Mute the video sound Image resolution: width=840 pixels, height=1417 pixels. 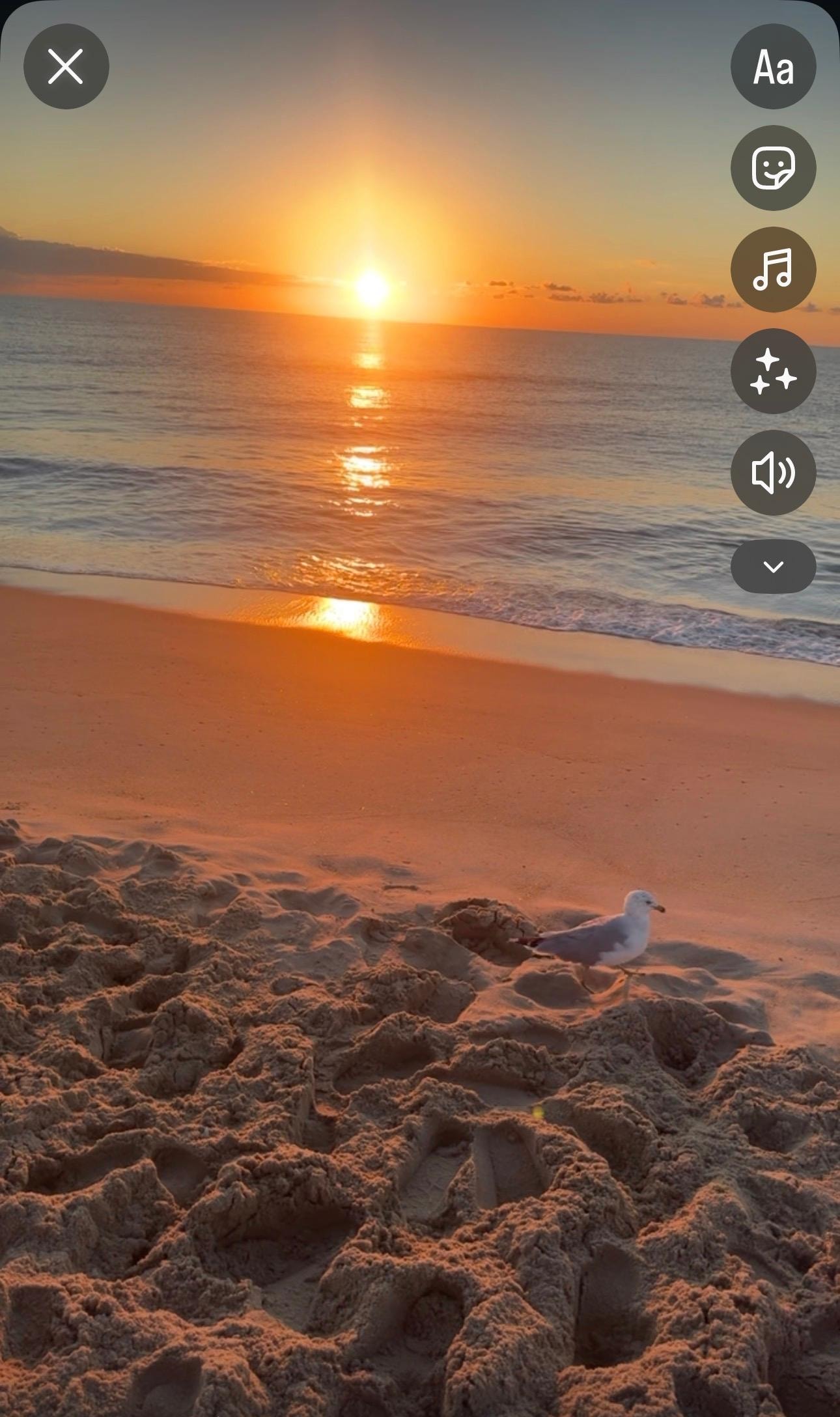pyautogui.click(x=773, y=473)
